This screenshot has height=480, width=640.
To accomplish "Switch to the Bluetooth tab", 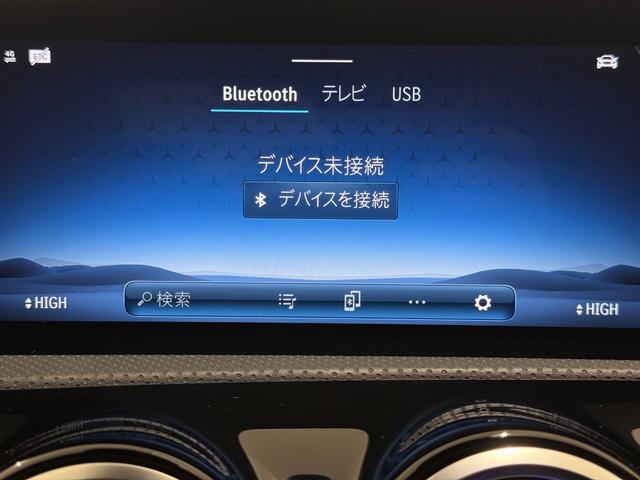I will [x=259, y=94].
